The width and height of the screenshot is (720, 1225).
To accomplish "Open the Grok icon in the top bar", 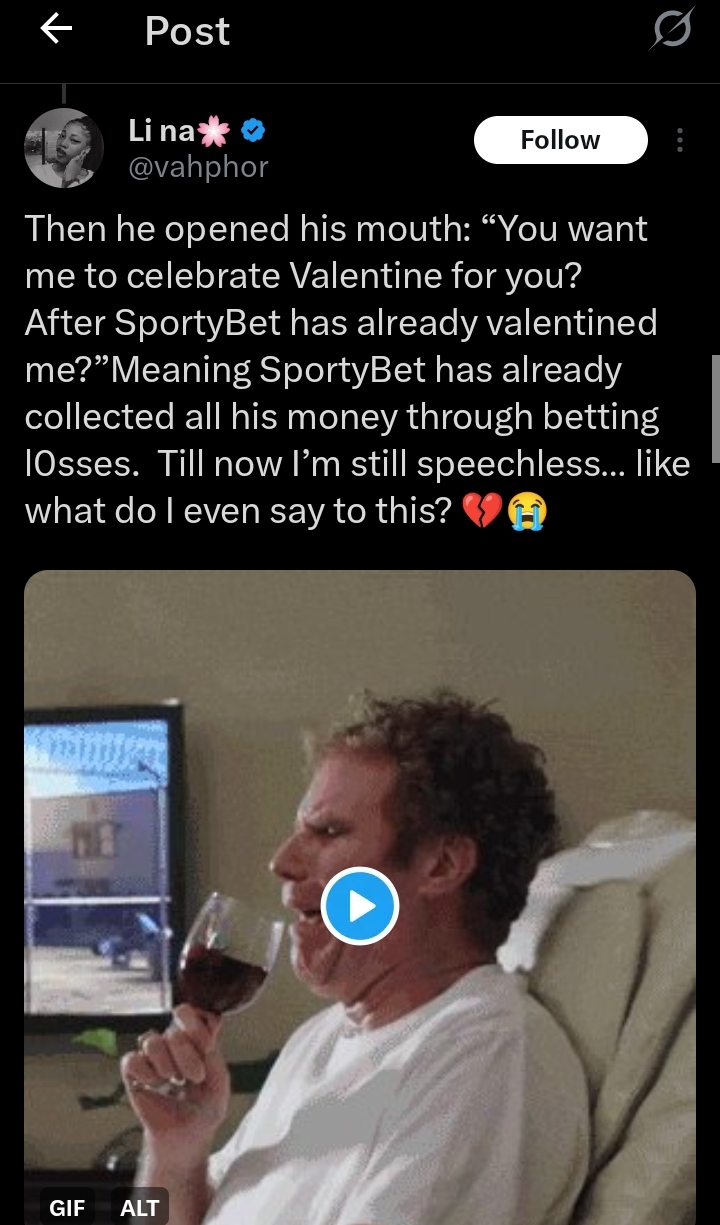I will (670, 32).
